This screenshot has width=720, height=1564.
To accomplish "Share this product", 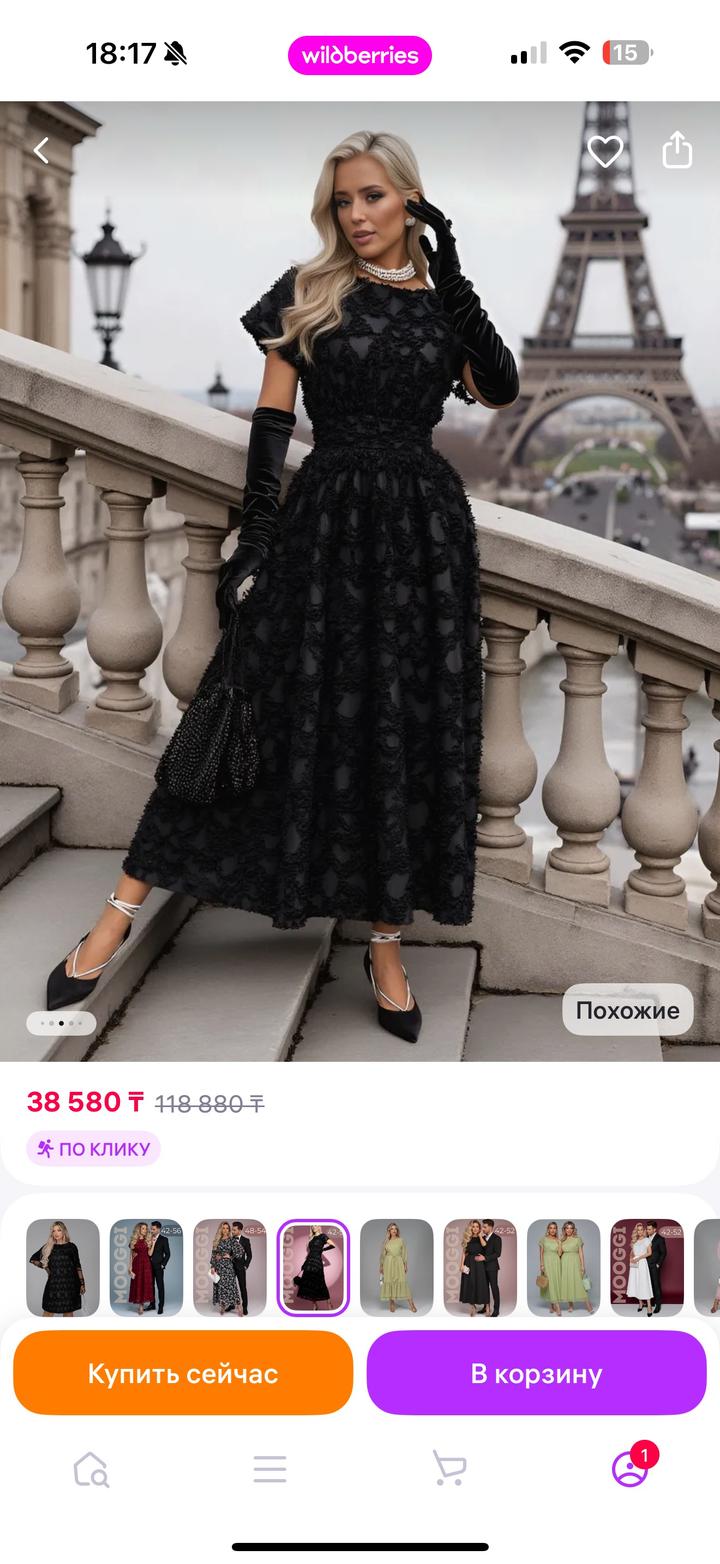I will coord(677,150).
